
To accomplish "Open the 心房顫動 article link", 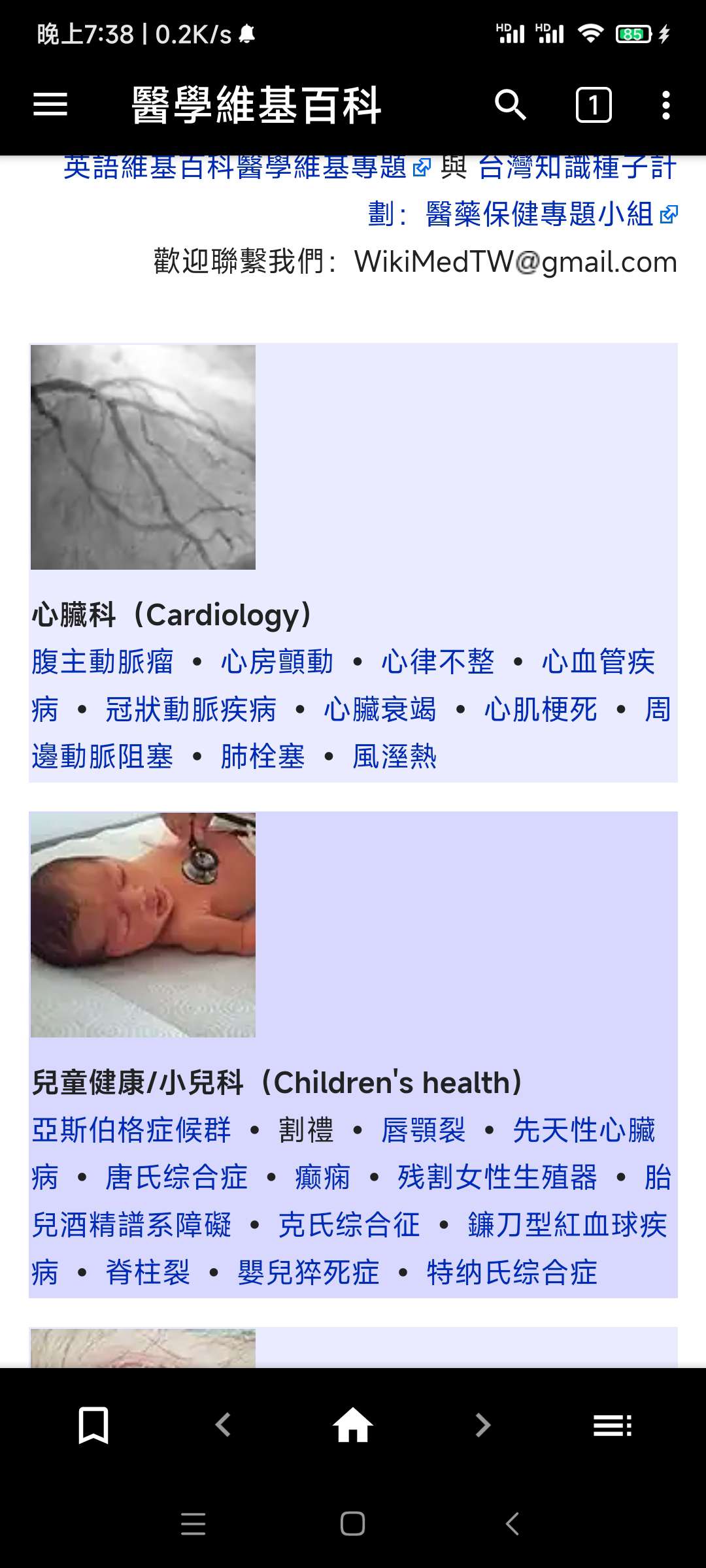I will coord(277,662).
